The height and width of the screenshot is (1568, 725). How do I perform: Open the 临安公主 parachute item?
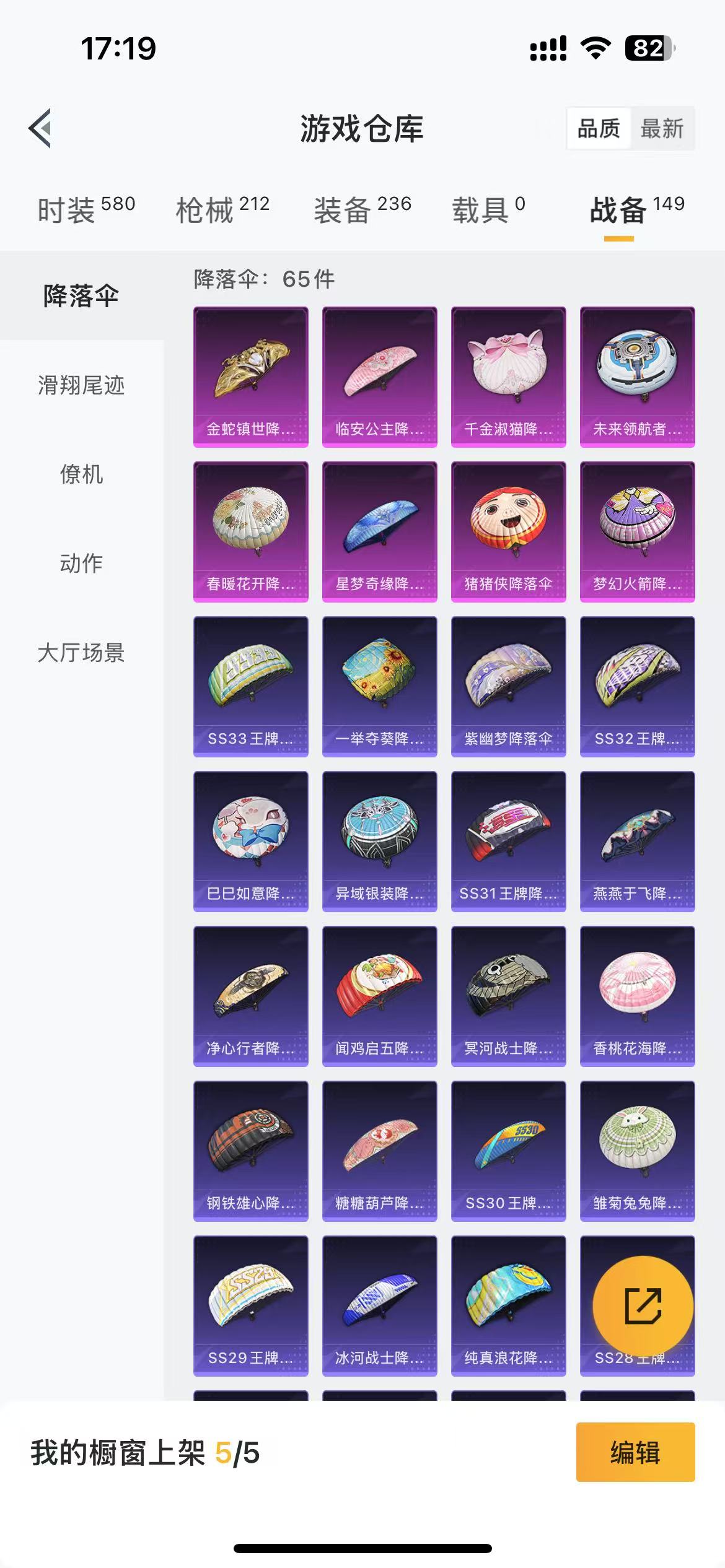click(x=380, y=377)
